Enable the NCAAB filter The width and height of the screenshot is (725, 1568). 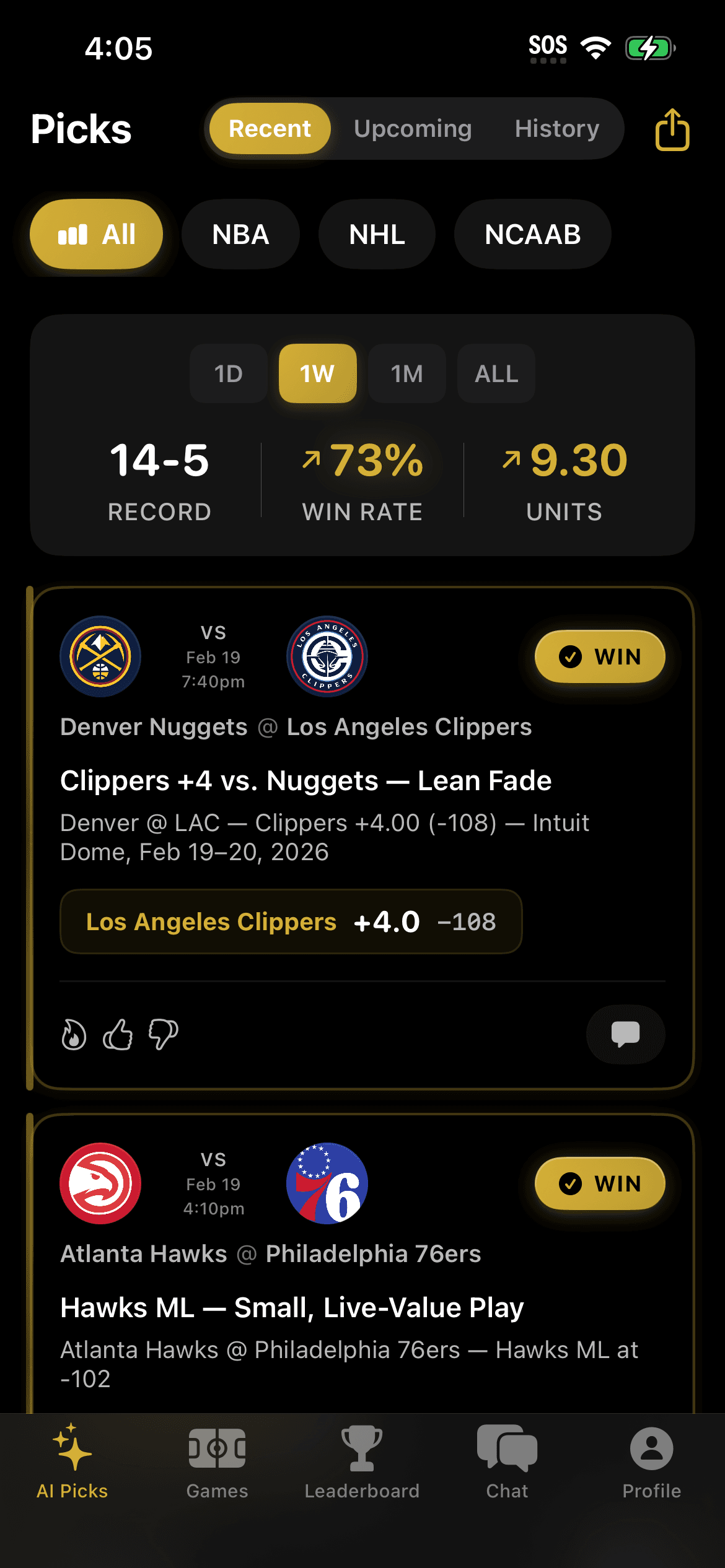(532, 234)
